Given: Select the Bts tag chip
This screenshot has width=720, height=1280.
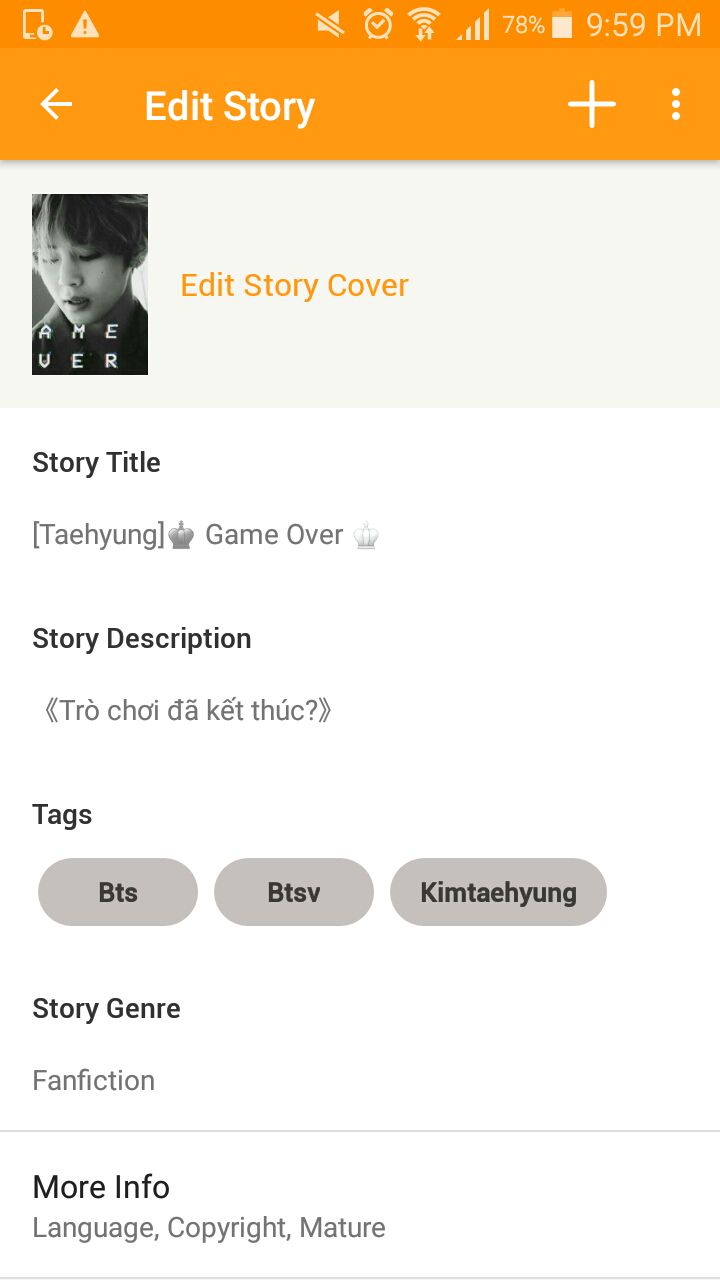Looking at the screenshot, I should tap(118, 892).
